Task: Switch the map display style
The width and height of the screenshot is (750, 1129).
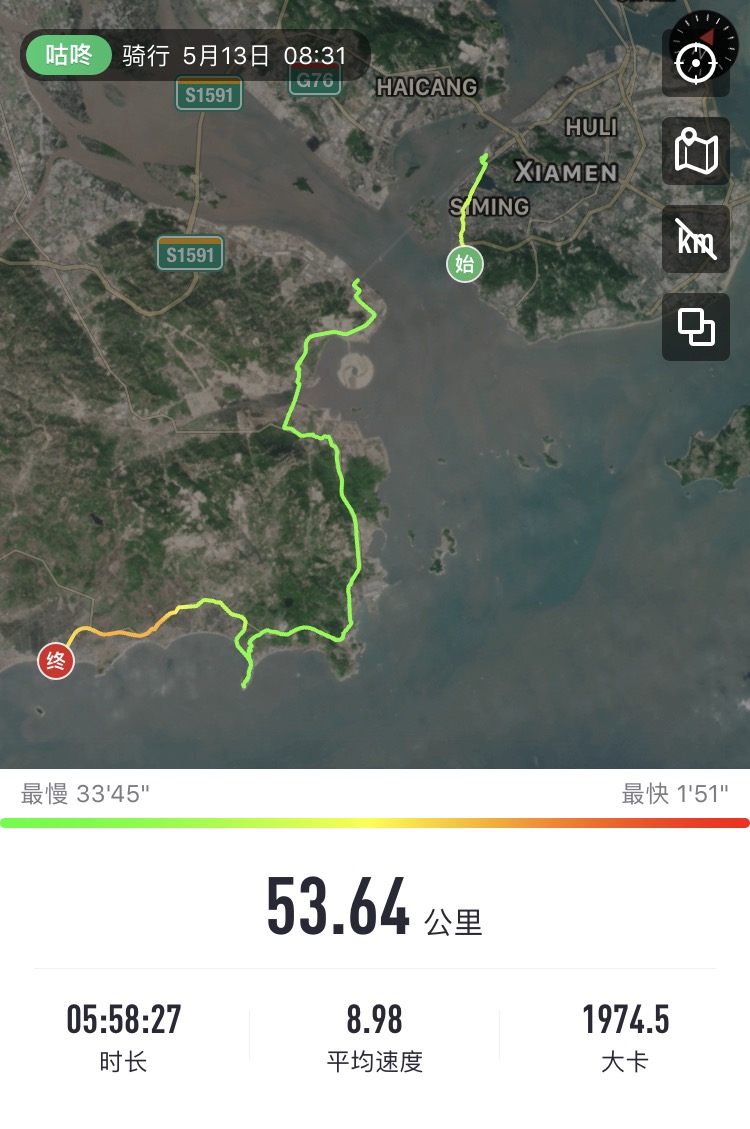Action: tap(696, 152)
